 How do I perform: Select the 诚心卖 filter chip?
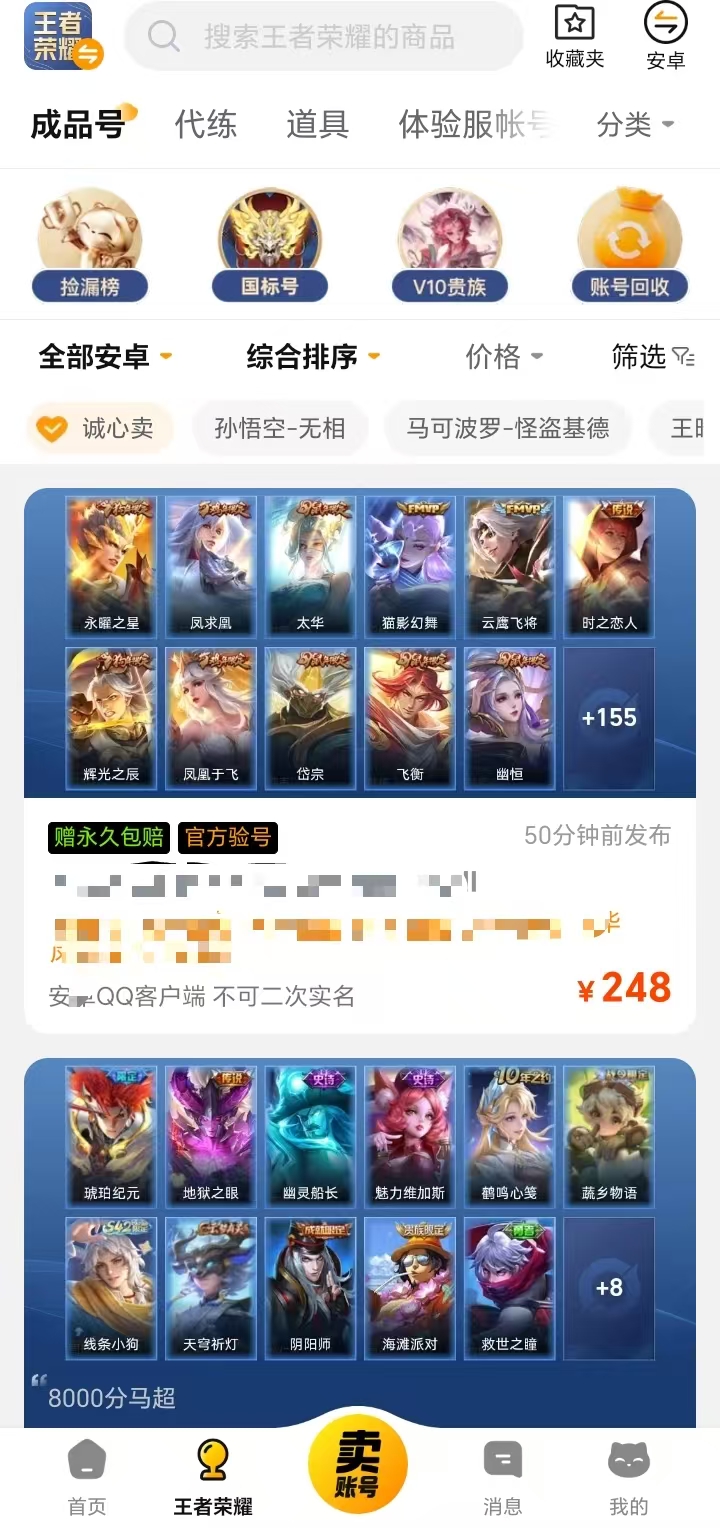tap(99, 429)
